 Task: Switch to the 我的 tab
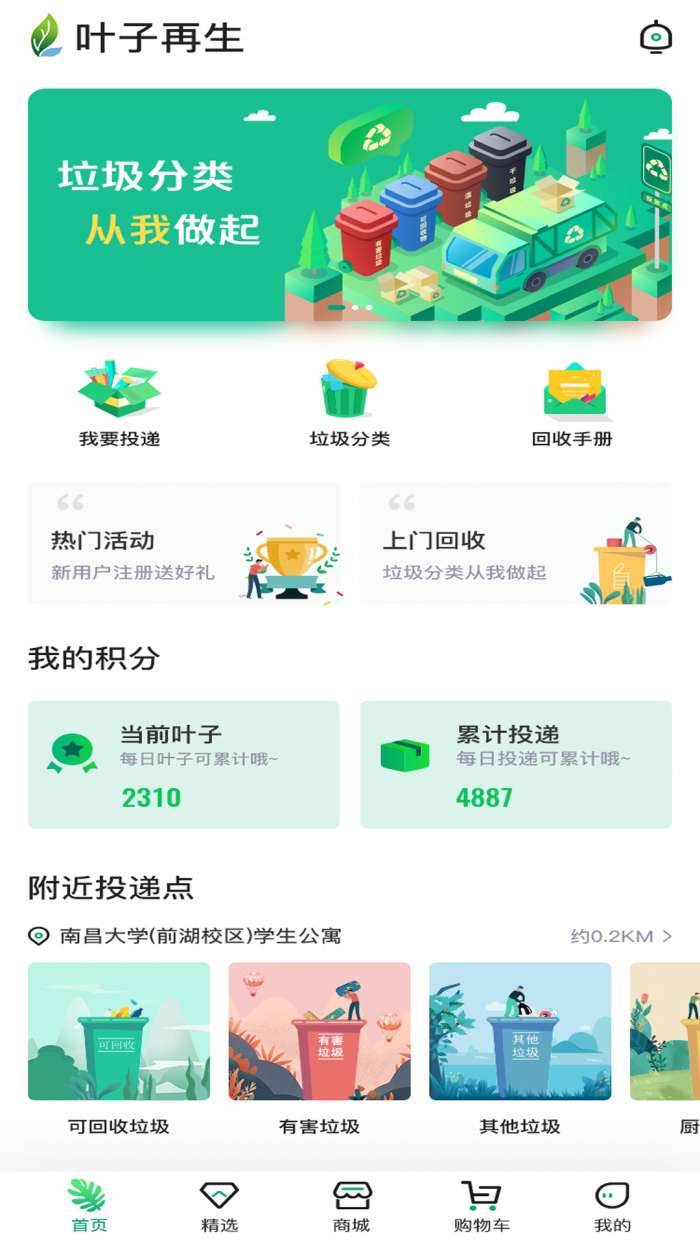(612, 1206)
